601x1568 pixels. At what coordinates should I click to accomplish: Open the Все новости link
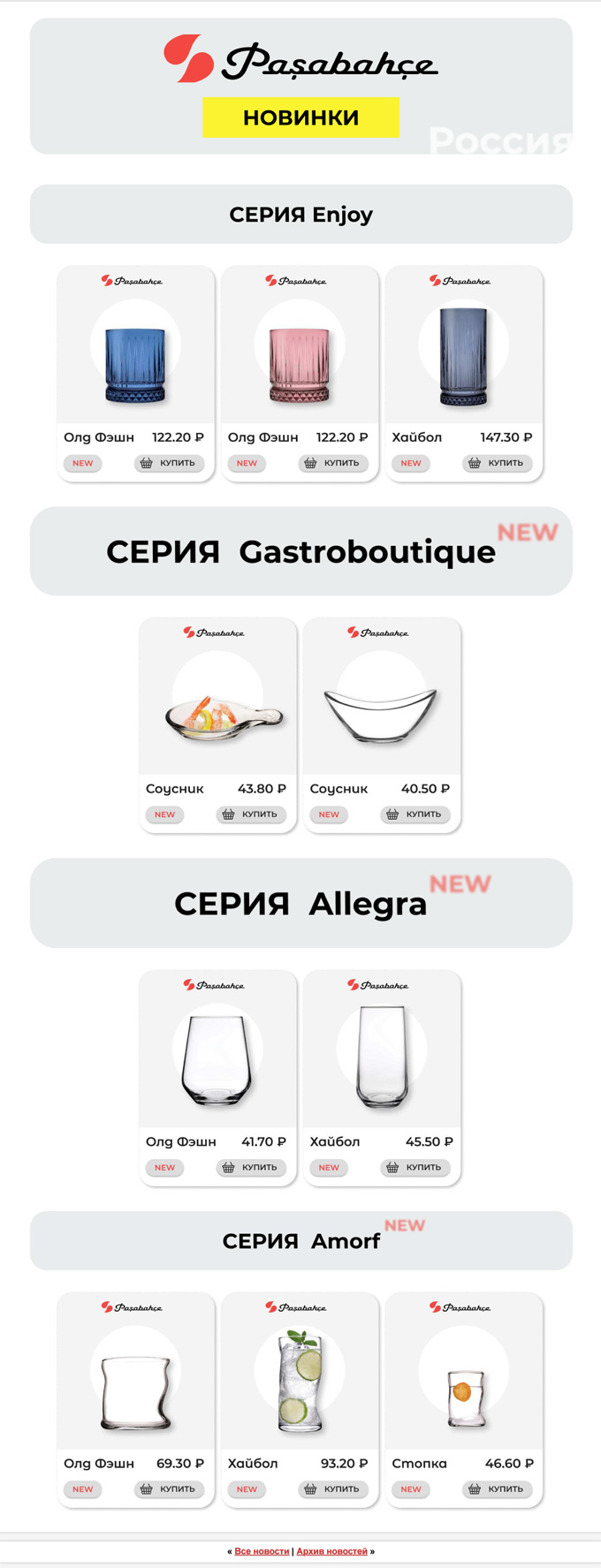tap(262, 1551)
